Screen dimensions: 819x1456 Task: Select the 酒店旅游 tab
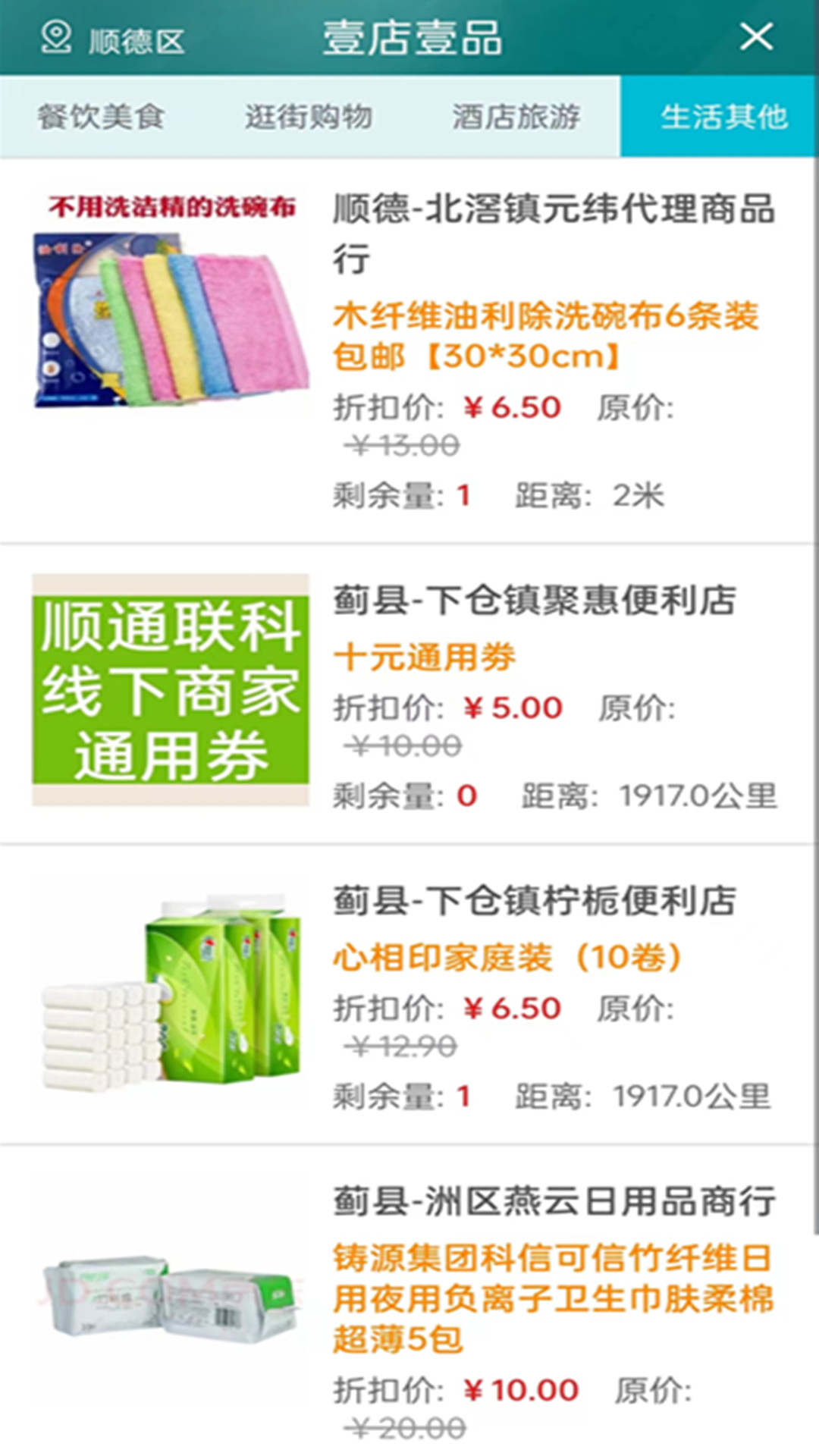(516, 117)
